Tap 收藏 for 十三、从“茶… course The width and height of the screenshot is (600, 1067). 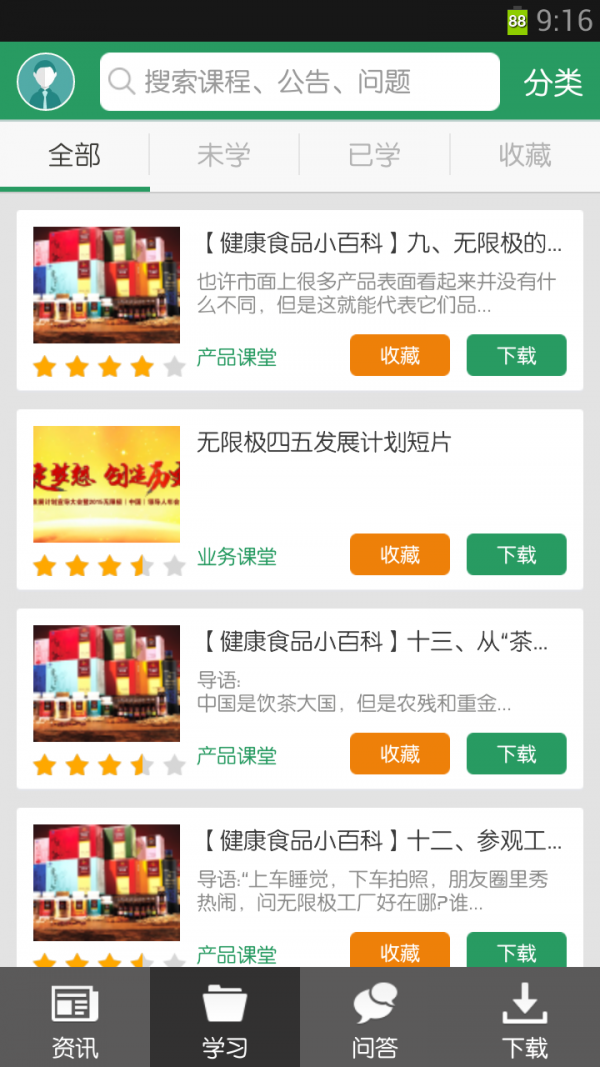pyautogui.click(x=400, y=753)
